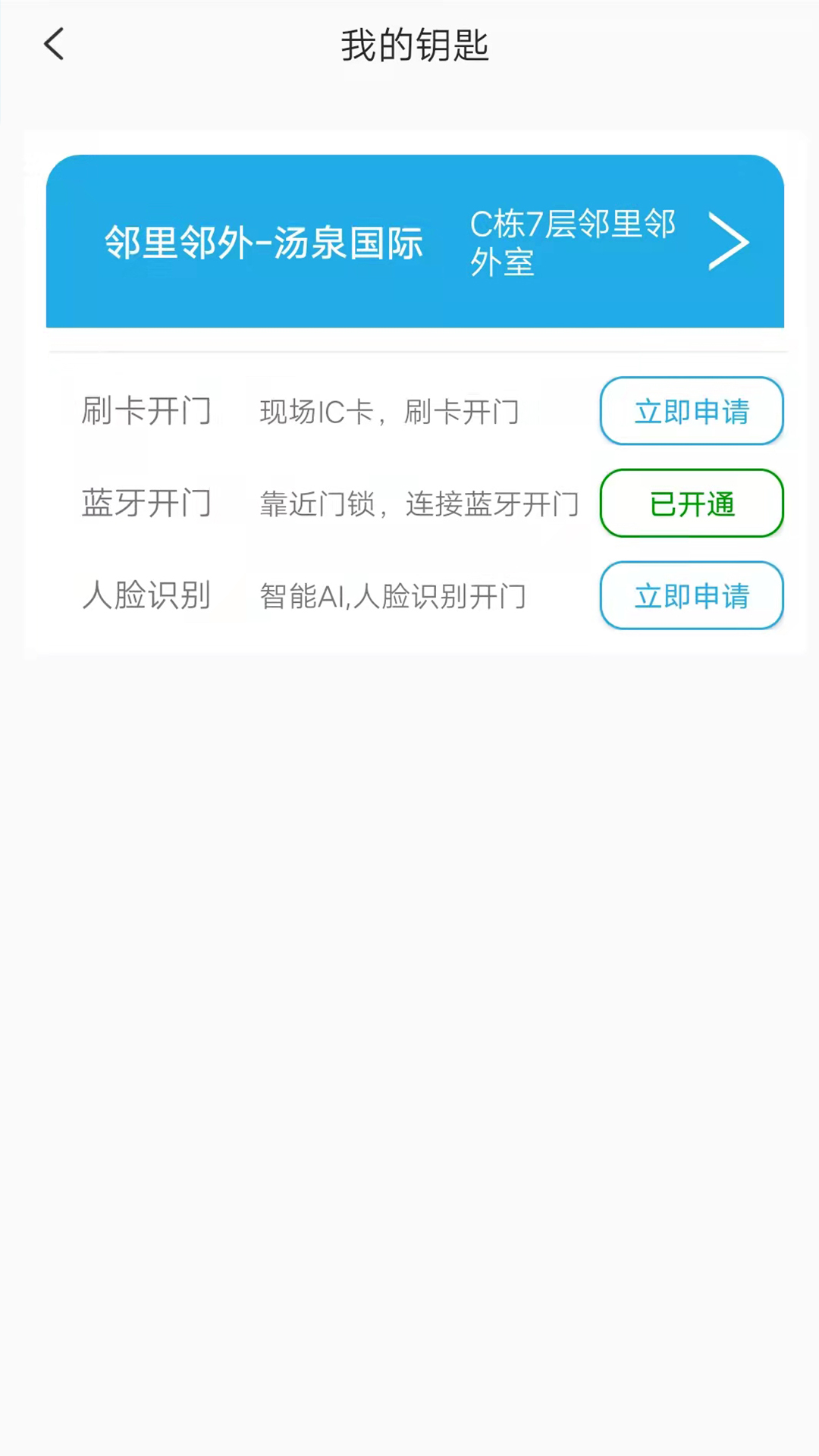The width and height of the screenshot is (819, 1456).
Task: Open the 邻里邻外-汤泉国际 key card
Action: click(x=414, y=242)
